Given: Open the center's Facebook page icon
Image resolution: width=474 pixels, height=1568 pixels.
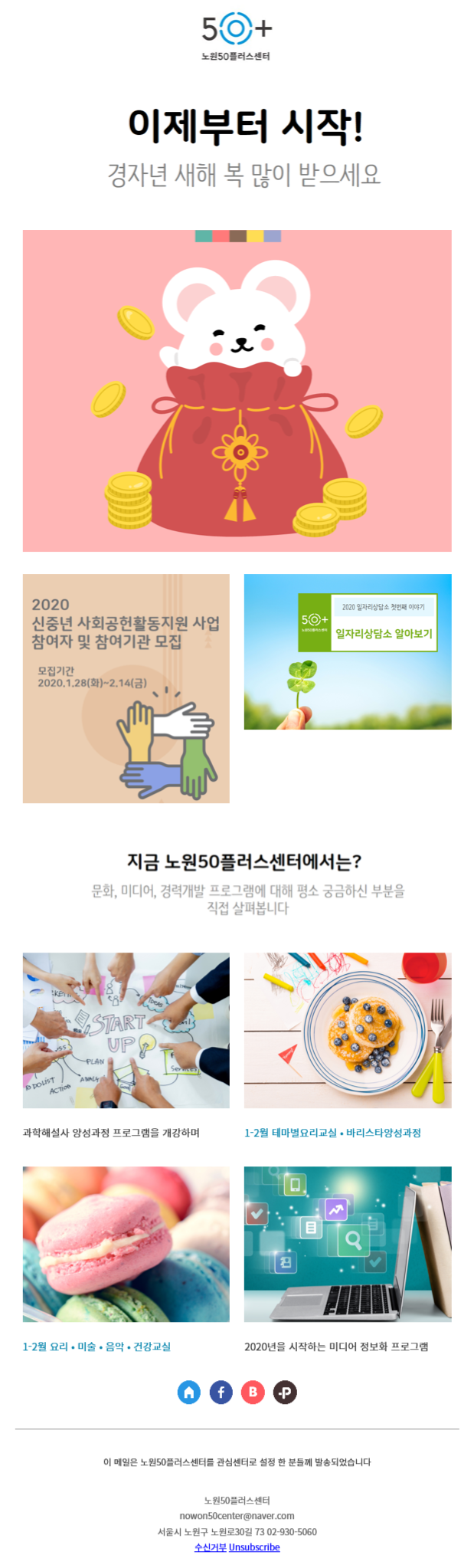Looking at the screenshot, I should 221,1392.
